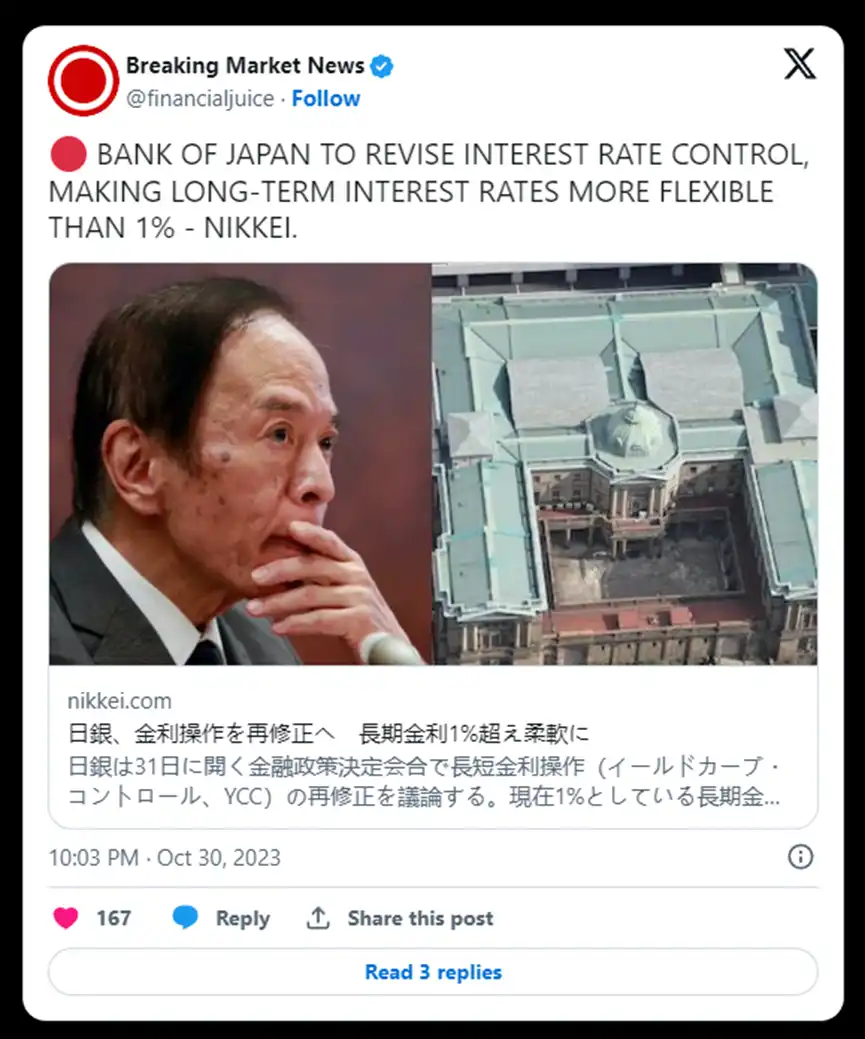Share this post
Image resolution: width=865 pixels, height=1039 pixels.
(400, 918)
